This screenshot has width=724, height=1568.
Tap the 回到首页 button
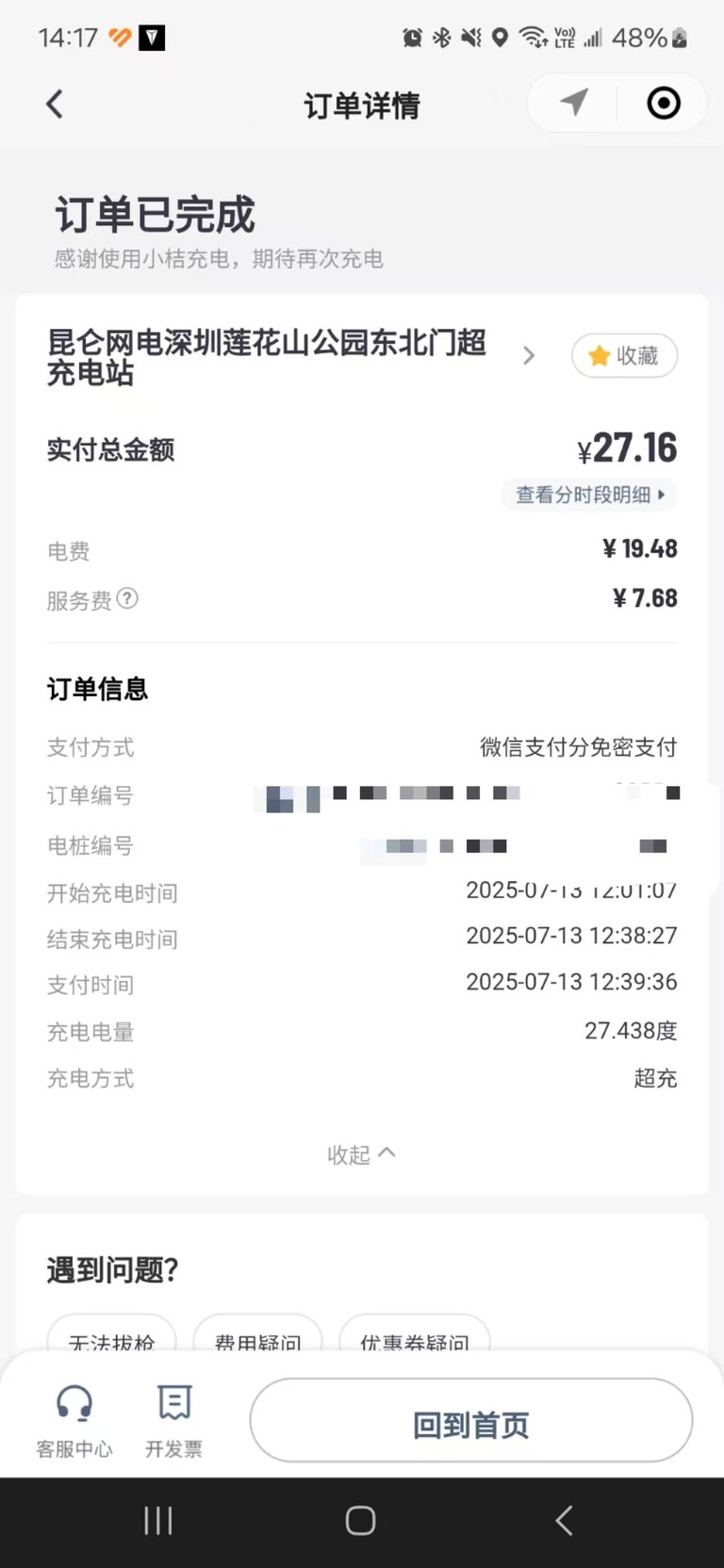[x=470, y=1421]
